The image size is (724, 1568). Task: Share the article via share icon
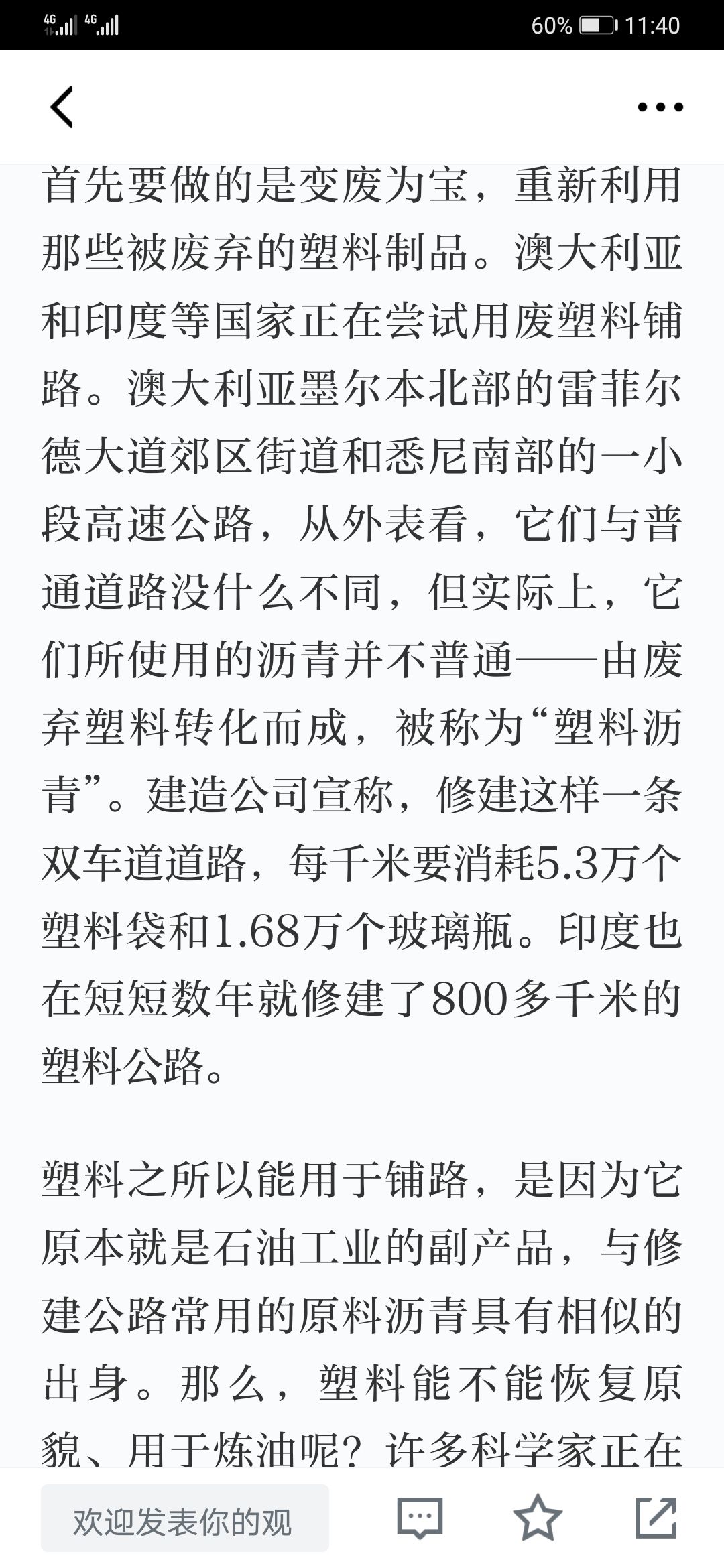[656, 1518]
